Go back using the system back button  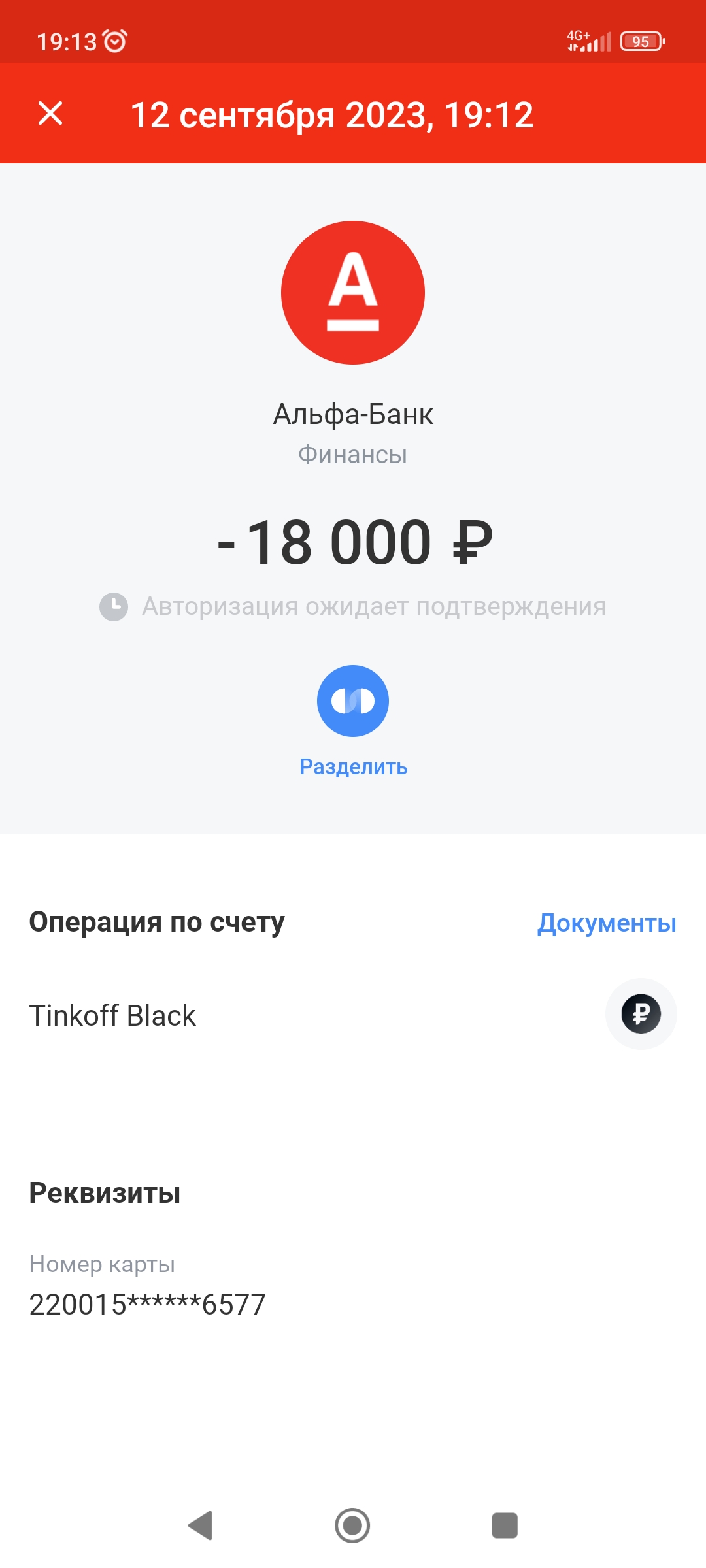[x=201, y=1526]
